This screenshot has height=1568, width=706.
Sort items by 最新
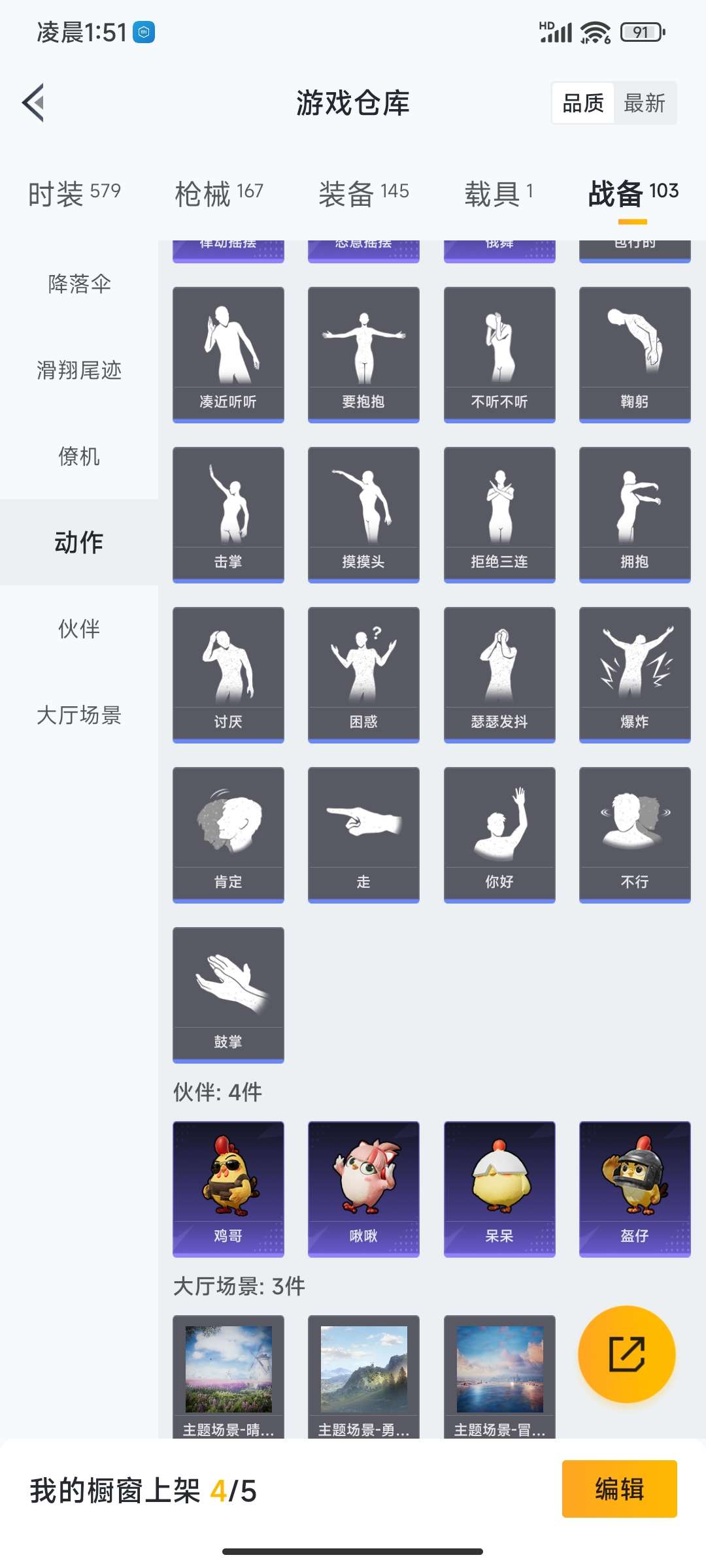644,103
